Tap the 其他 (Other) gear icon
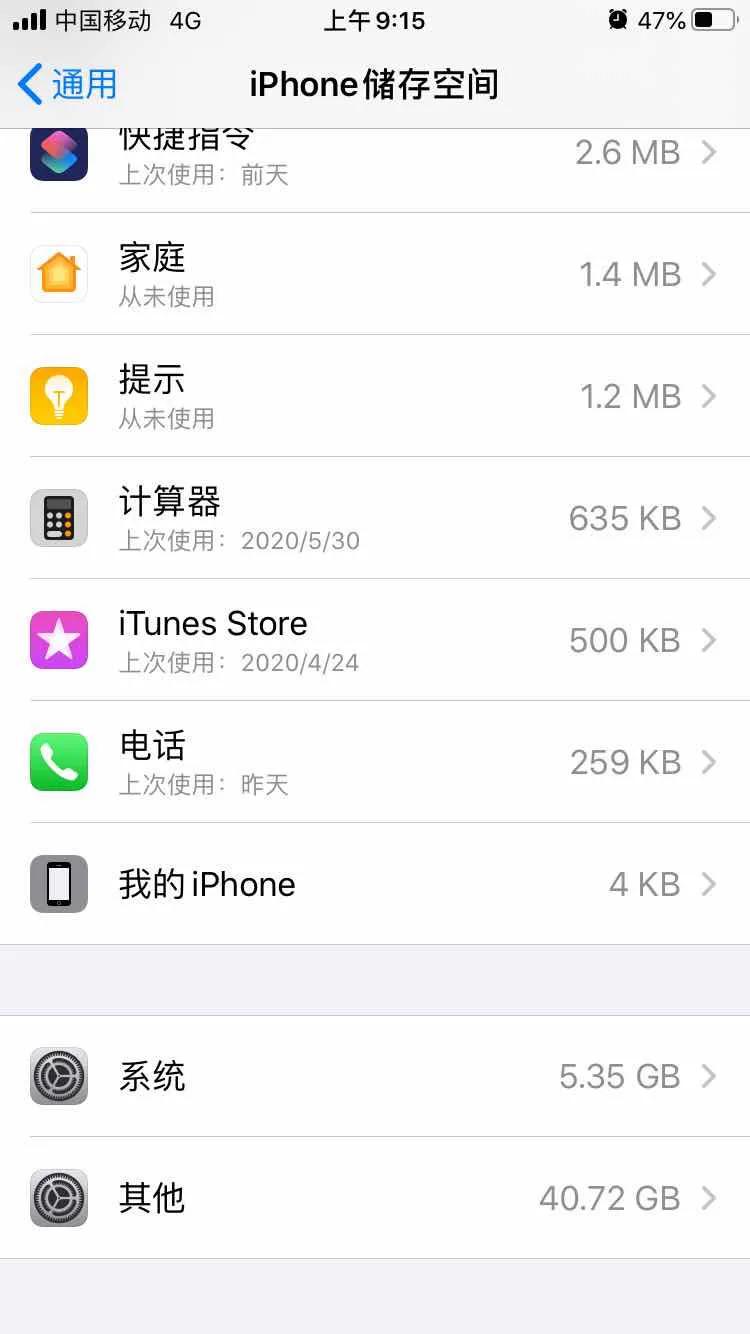This screenshot has width=750, height=1334. [58, 1198]
